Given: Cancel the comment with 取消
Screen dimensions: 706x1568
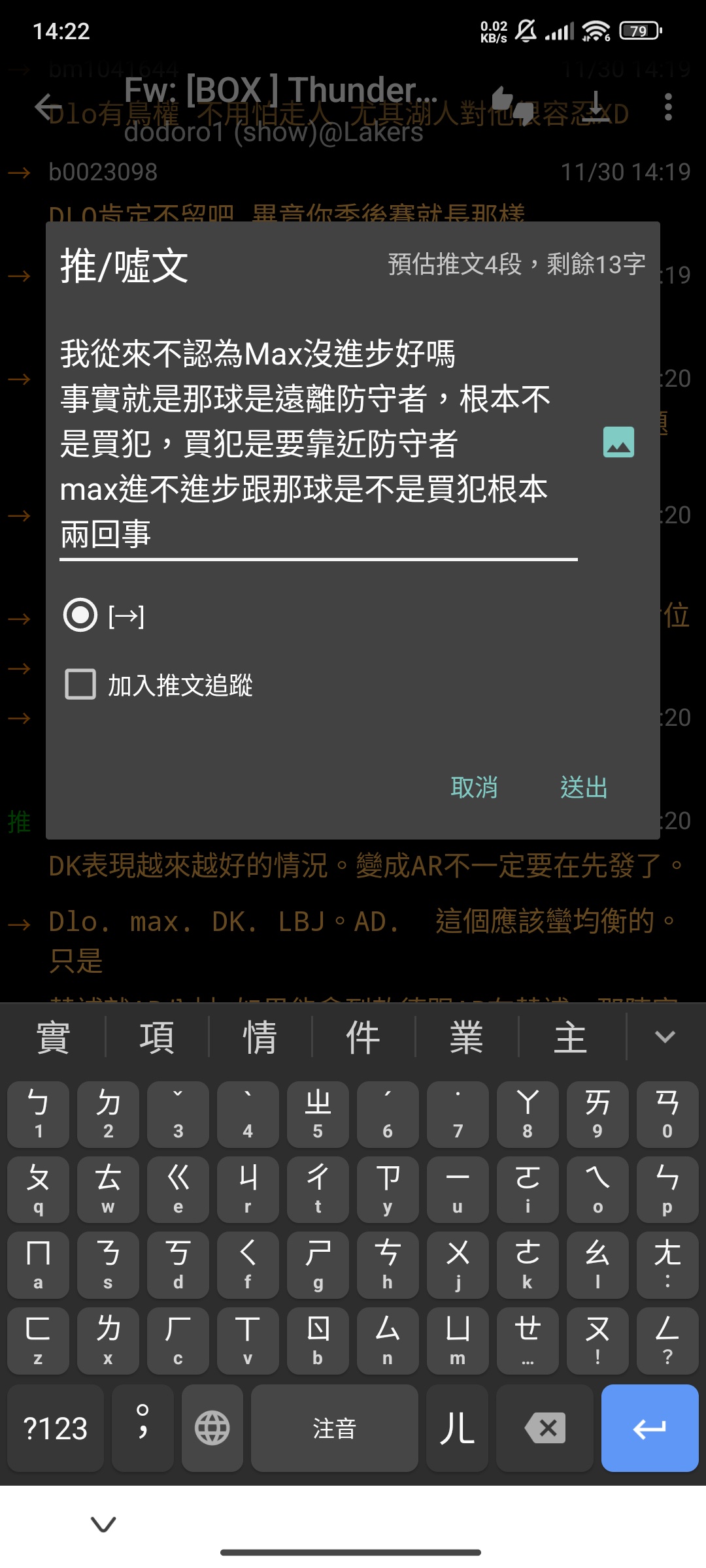Looking at the screenshot, I should click(474, 787).
